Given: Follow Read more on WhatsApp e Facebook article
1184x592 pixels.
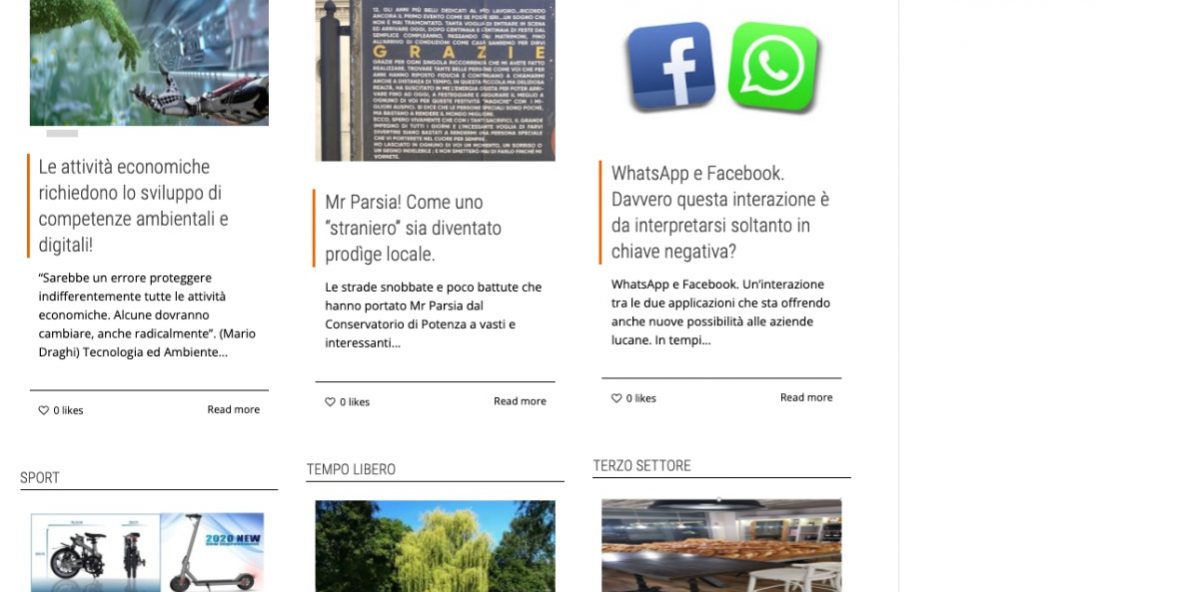Looking at the screenshot, I should [806, 397].
